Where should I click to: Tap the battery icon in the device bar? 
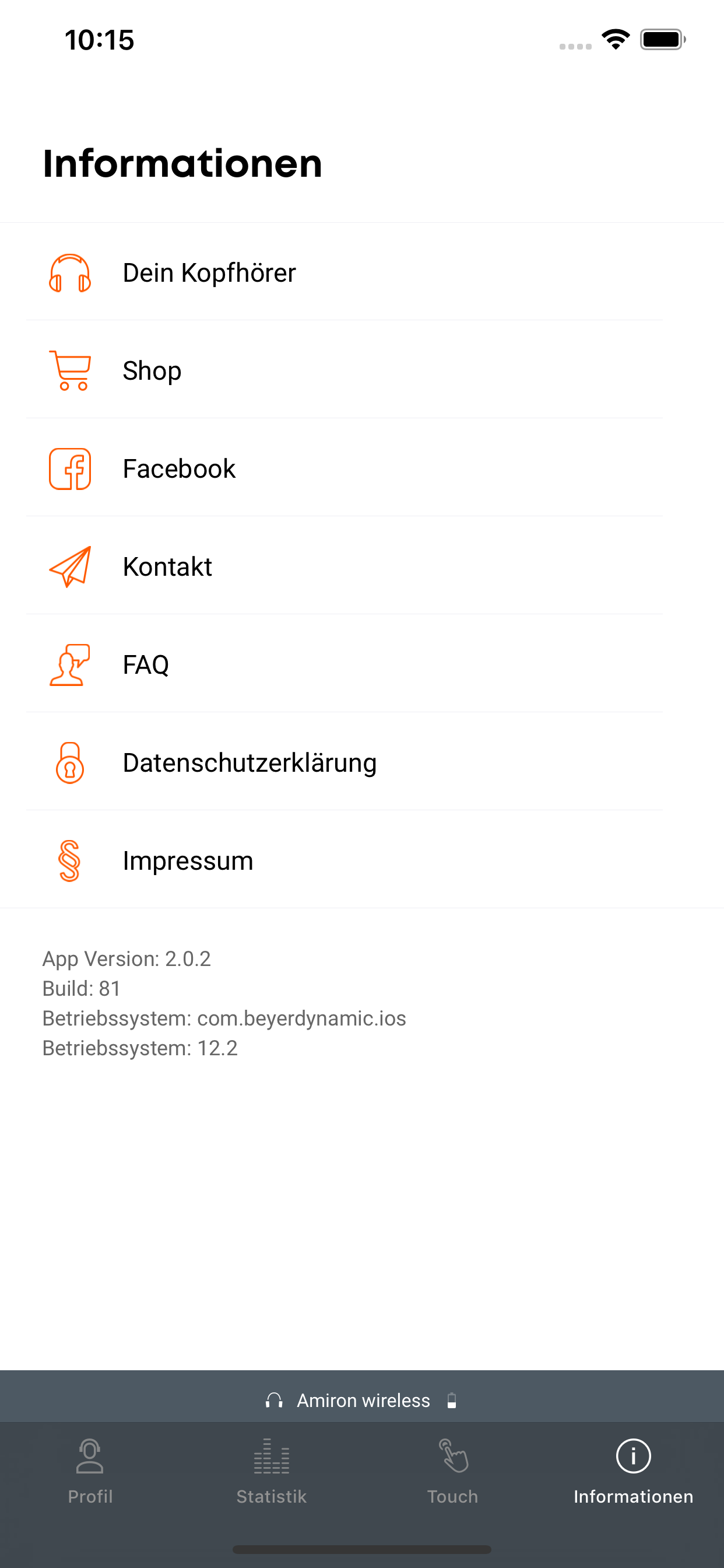[451, 1400]
